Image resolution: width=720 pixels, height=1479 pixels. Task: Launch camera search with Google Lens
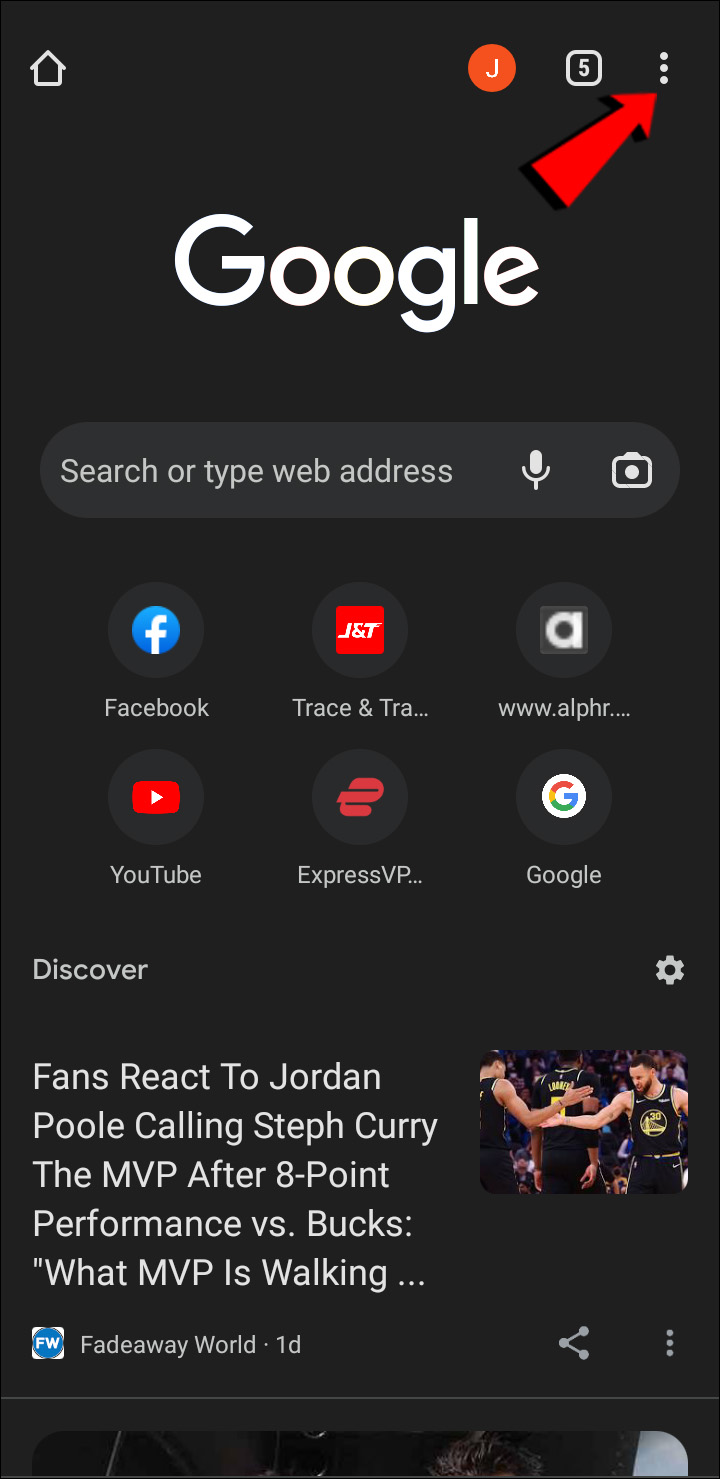tap(632, 470)
